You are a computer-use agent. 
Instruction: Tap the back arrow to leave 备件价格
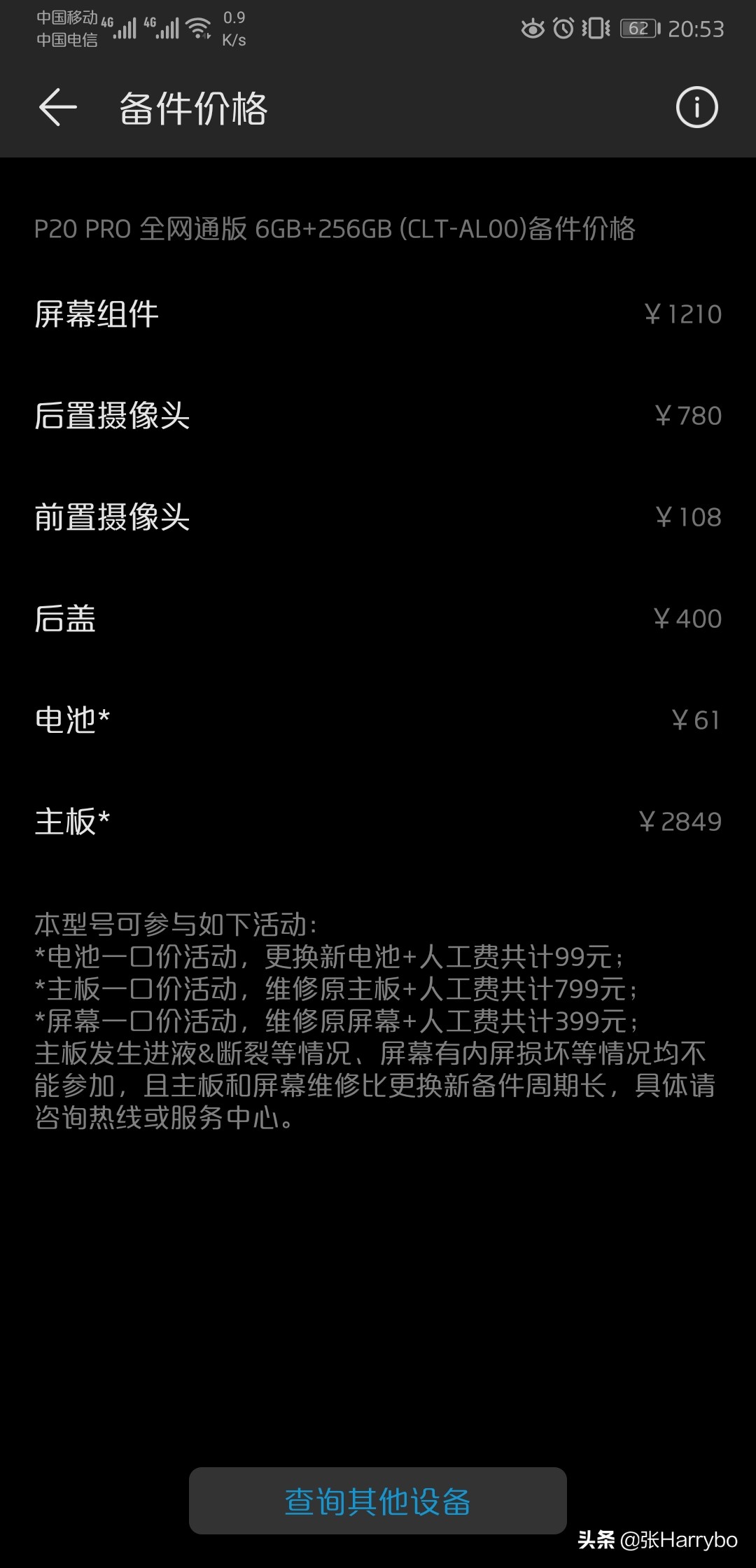point(57,108)
